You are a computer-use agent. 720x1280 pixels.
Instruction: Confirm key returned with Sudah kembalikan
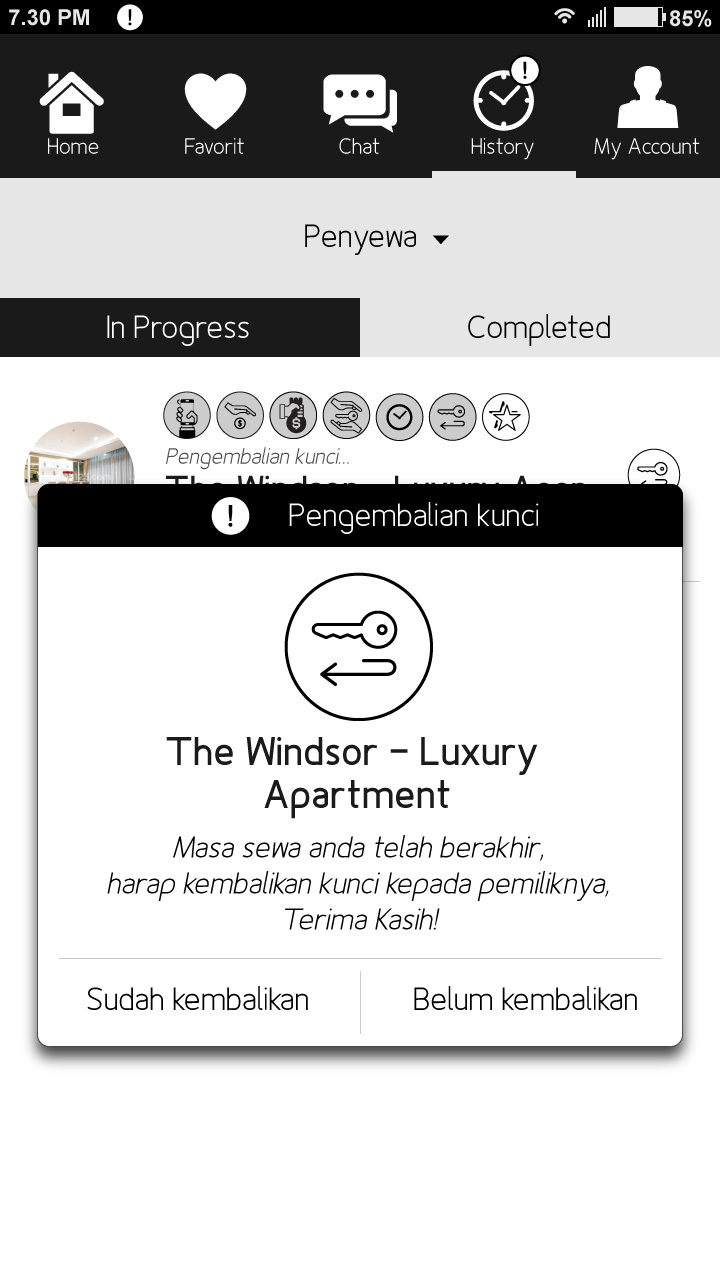pos(198,1000)
